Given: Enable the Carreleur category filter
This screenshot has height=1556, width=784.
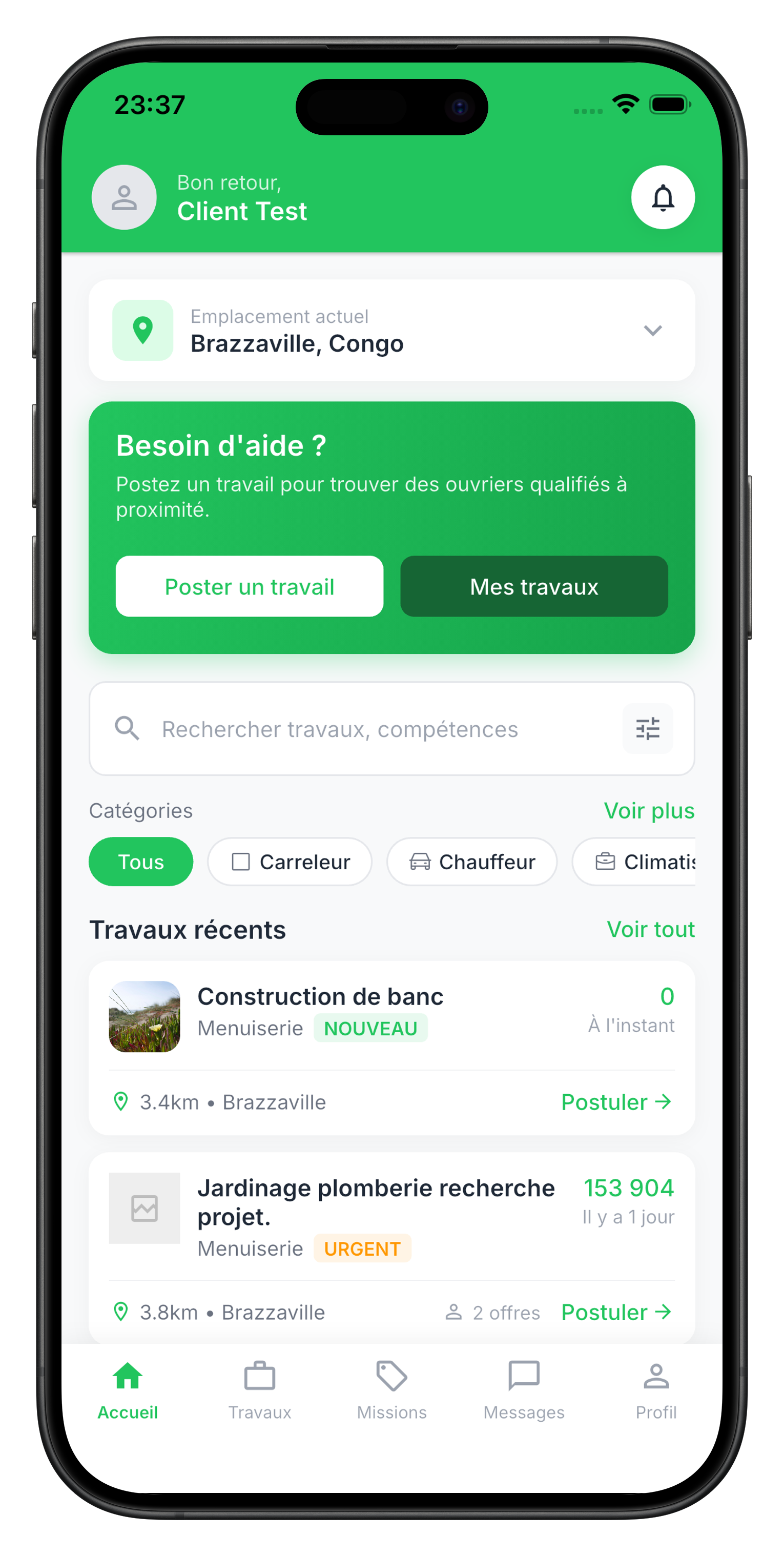Looking at the screenshot, I should point(290,862).
